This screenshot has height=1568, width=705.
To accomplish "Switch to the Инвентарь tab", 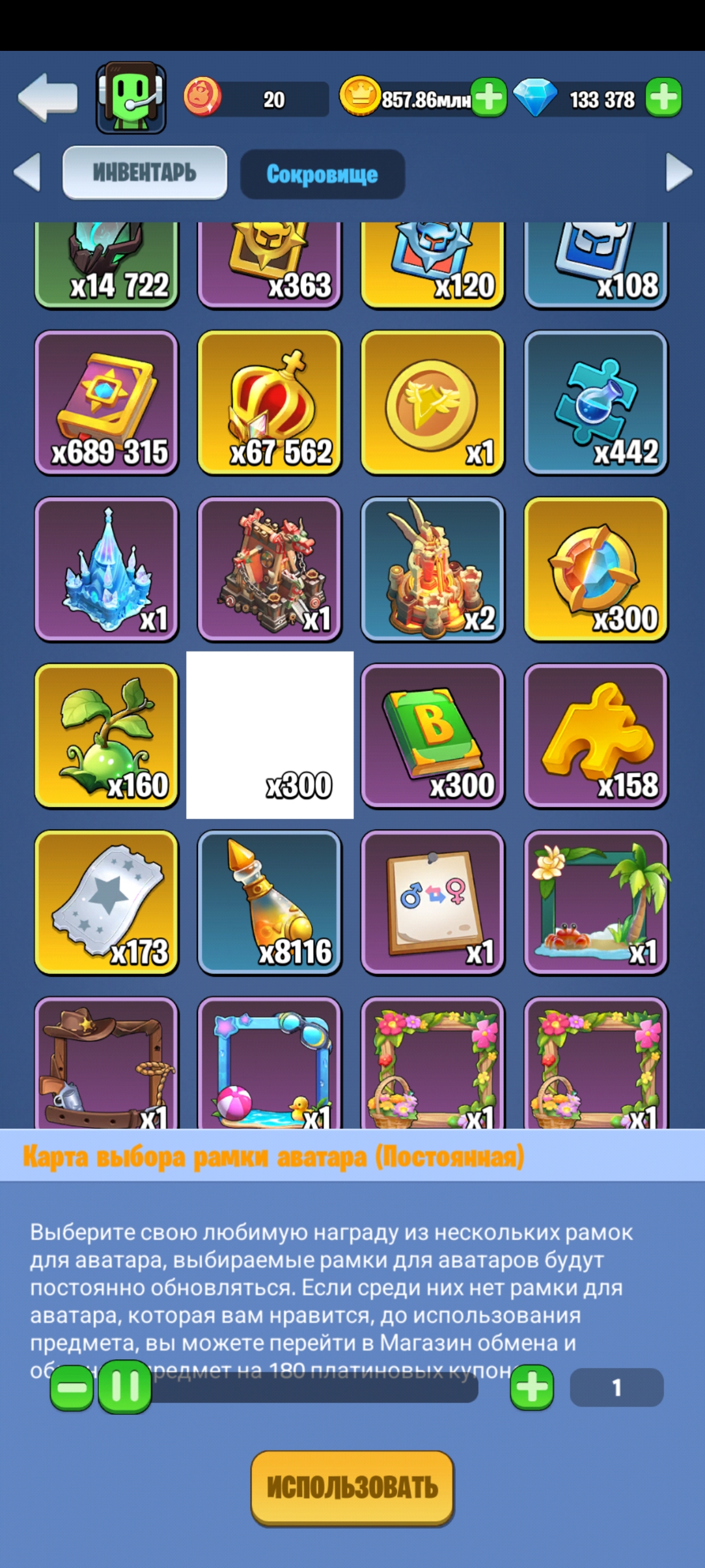I will tap(145, 173).
